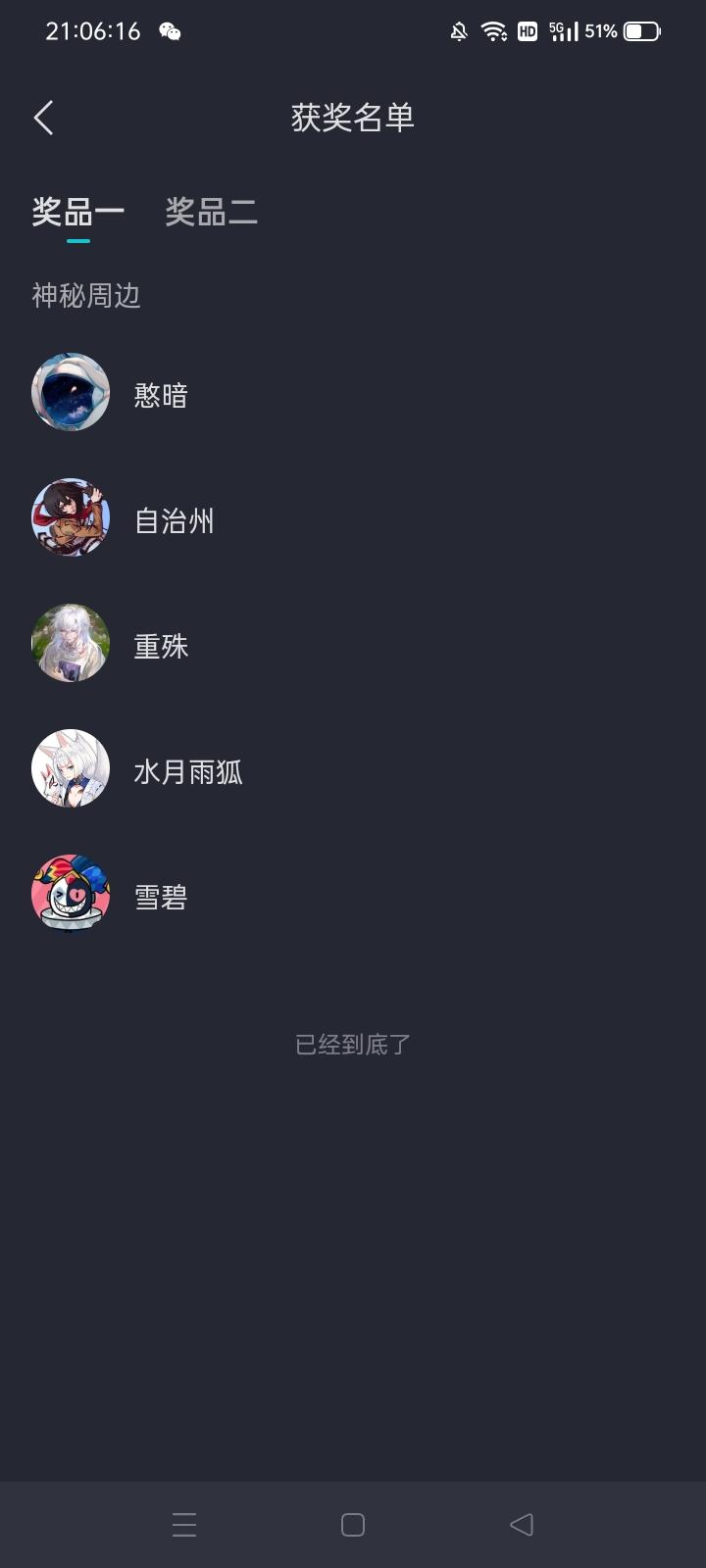The image size is (706, 1568).
Task: Tap the Wi-Fi icon in the status bar
Action: (x=492, y=30)
